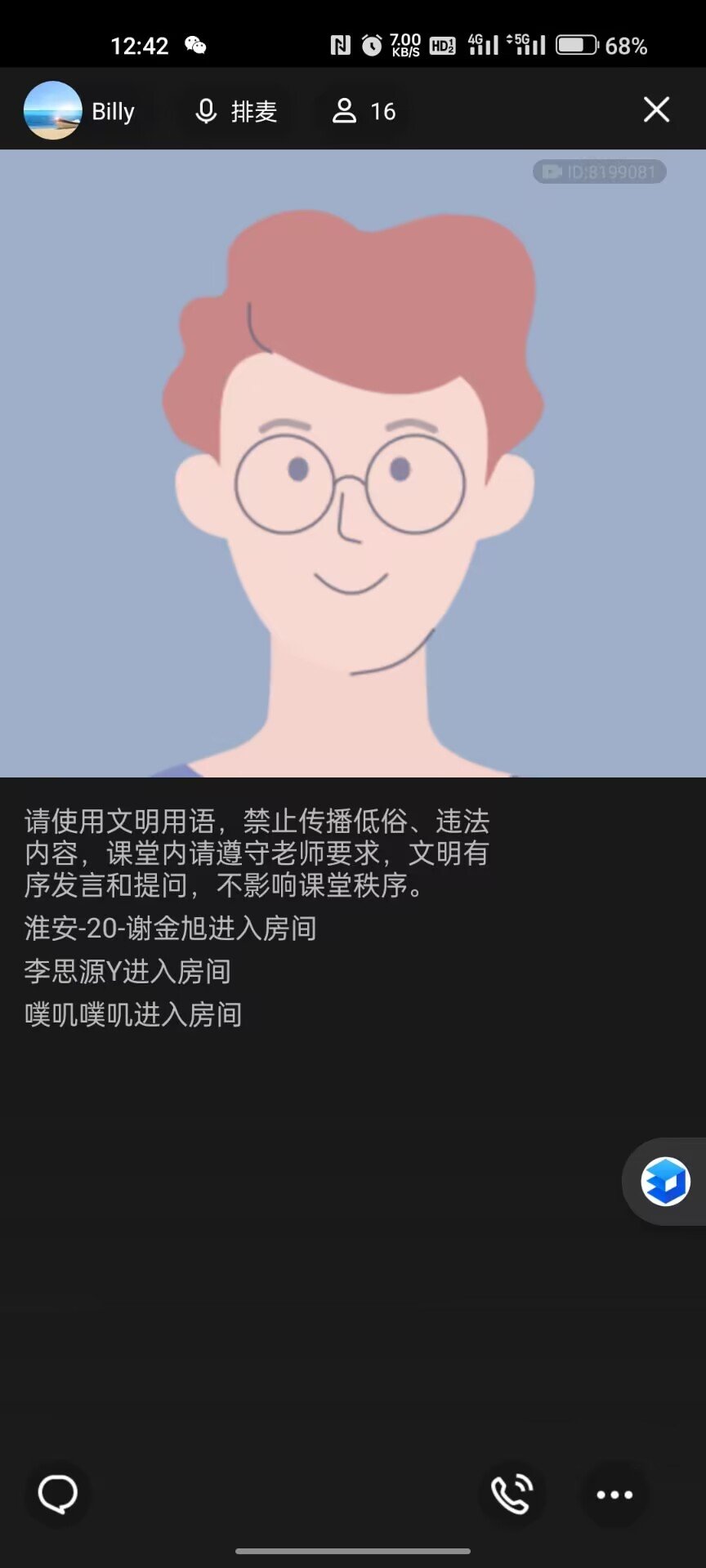The height and width of the screenshot is (1568, 706).
Task: Open the three-dot more options menu
Action: click(614, 1494)
